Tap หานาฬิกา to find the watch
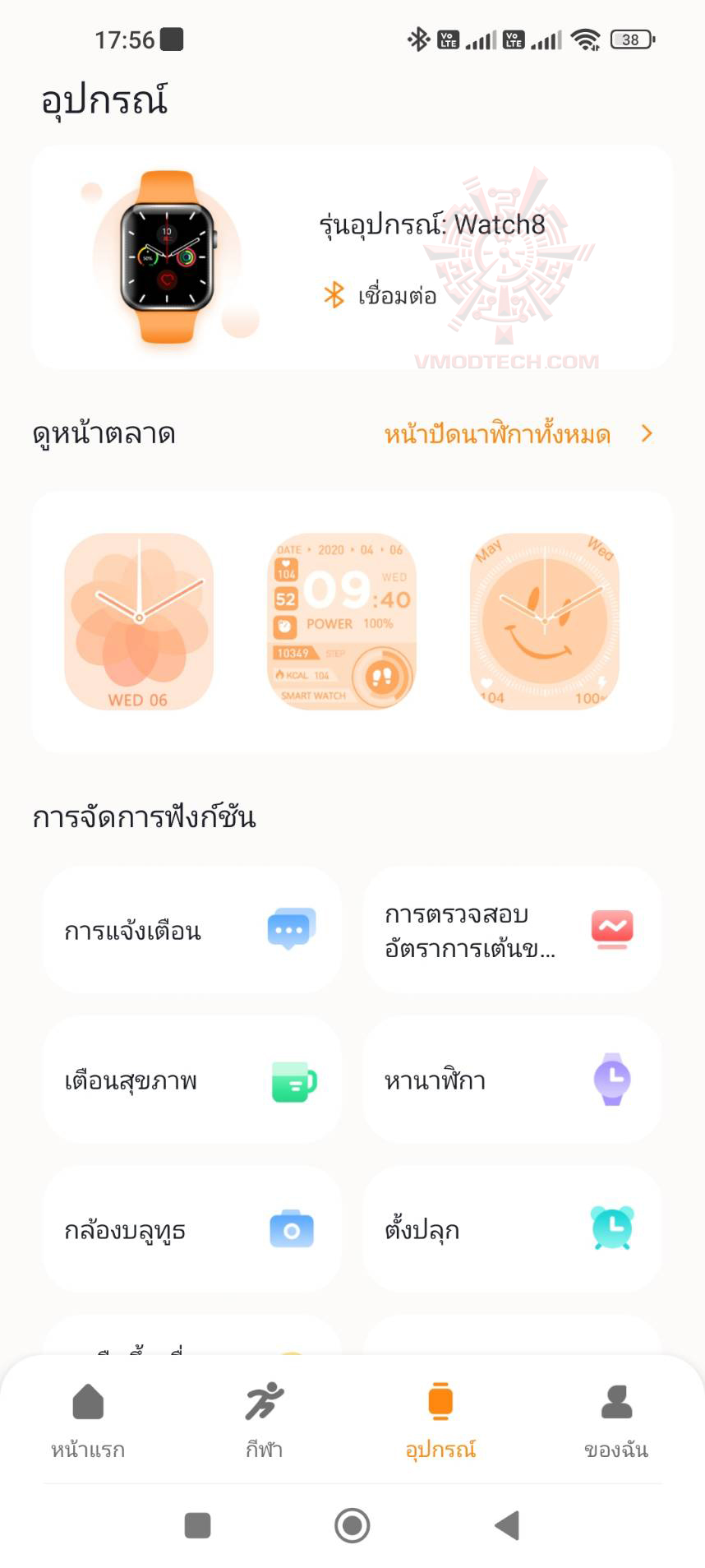 [x=512, y=1080]
